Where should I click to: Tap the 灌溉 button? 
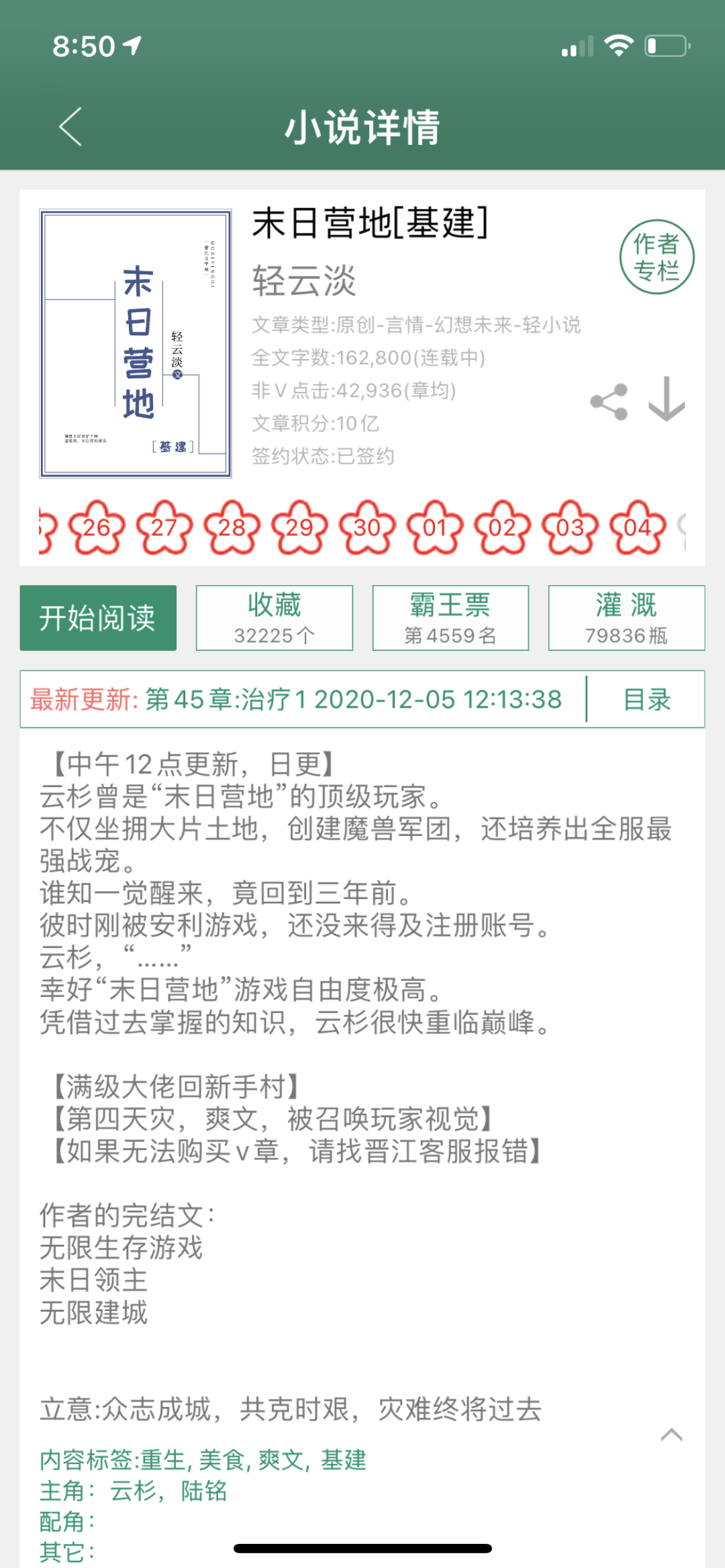[x=626, y=617]
